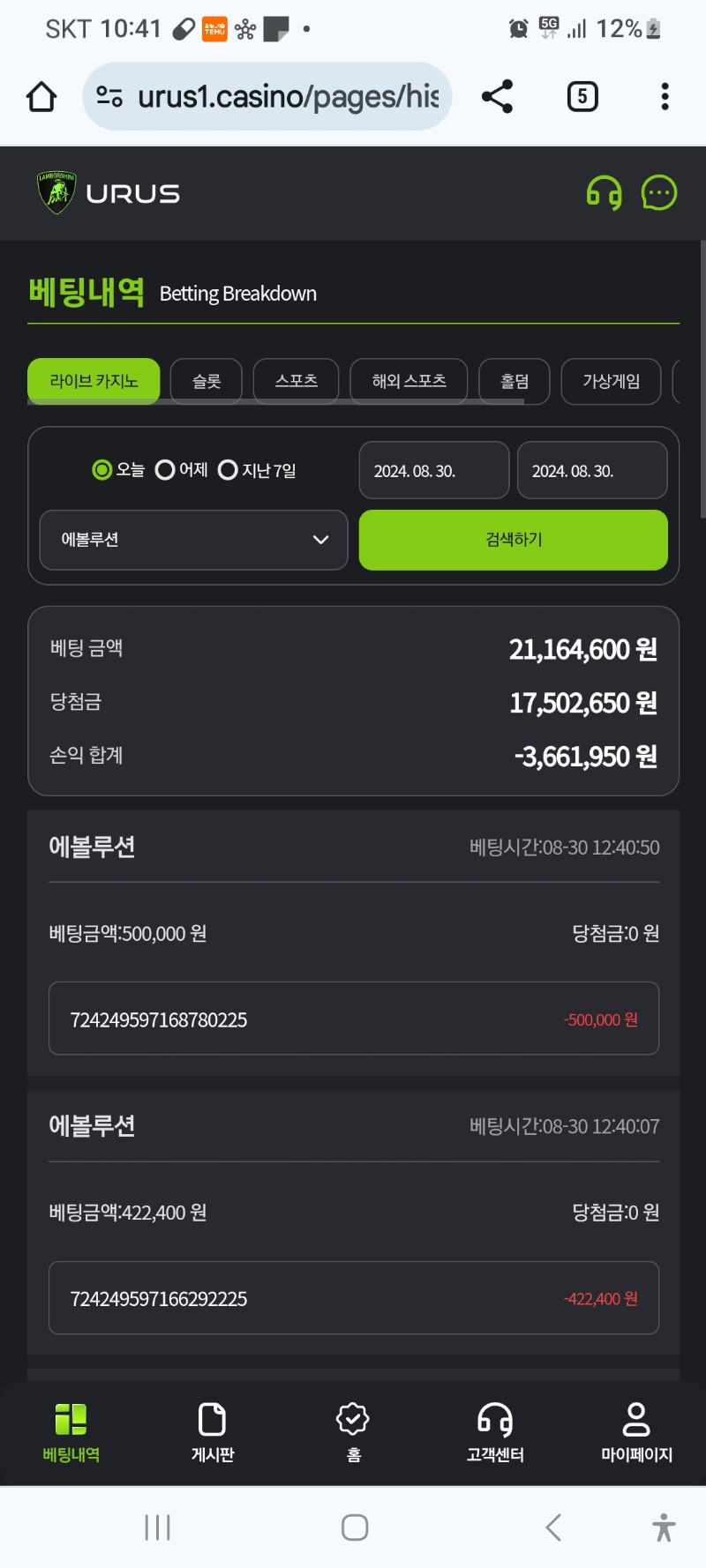Select the 지난 7일 radio option
Image resolution: width=706 pixels, height=1568 pixels.
point(257,470)
